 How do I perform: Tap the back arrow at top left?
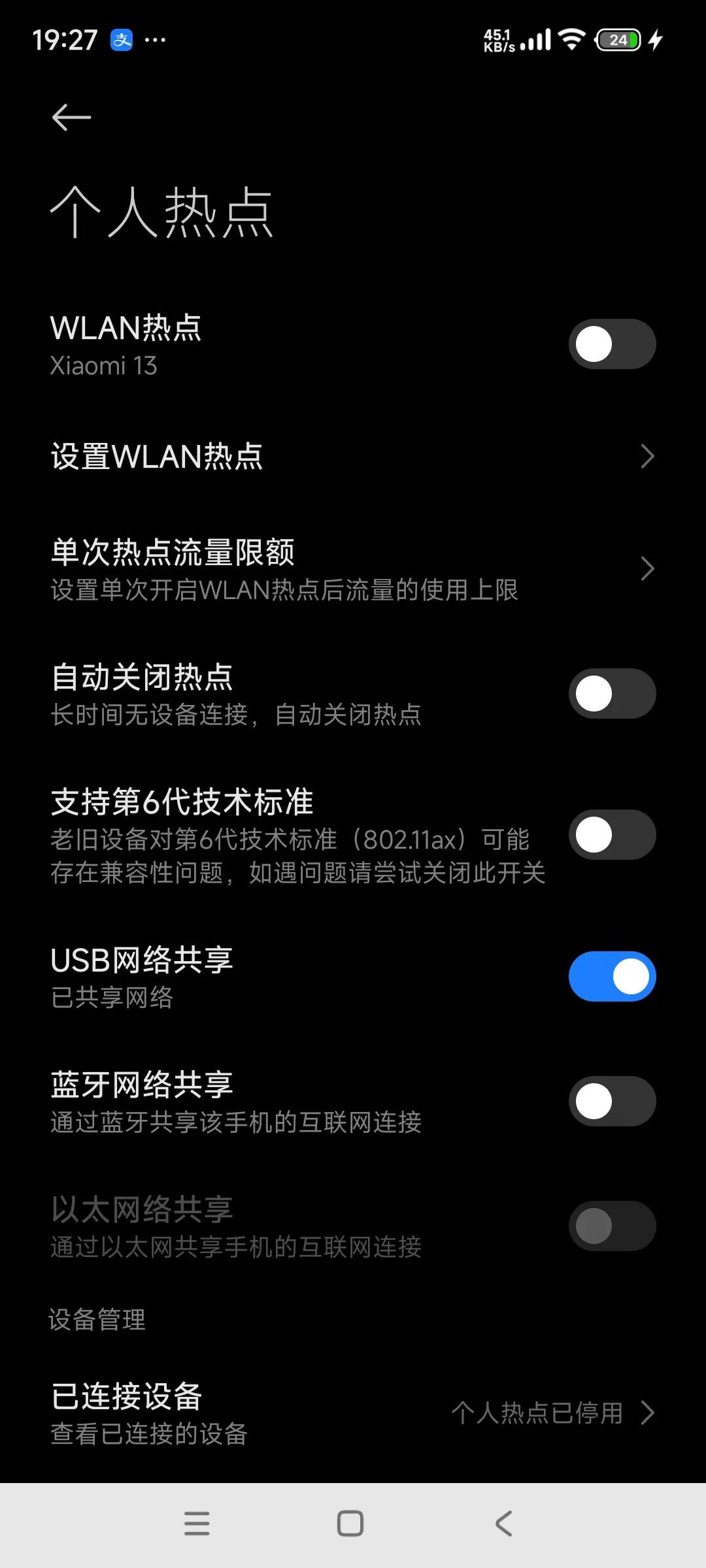tap(71, 118)
